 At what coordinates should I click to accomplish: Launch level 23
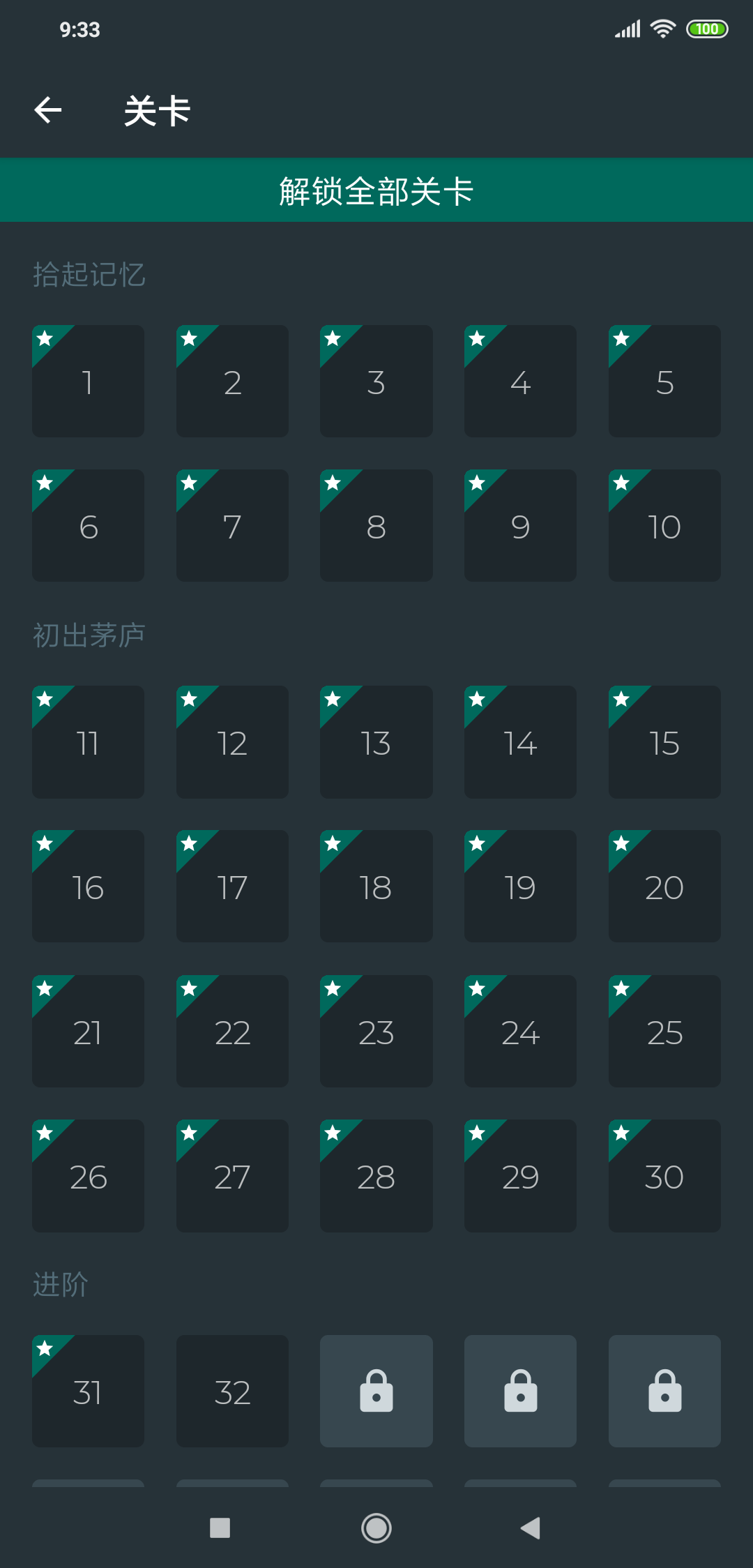click(376, 1032)
